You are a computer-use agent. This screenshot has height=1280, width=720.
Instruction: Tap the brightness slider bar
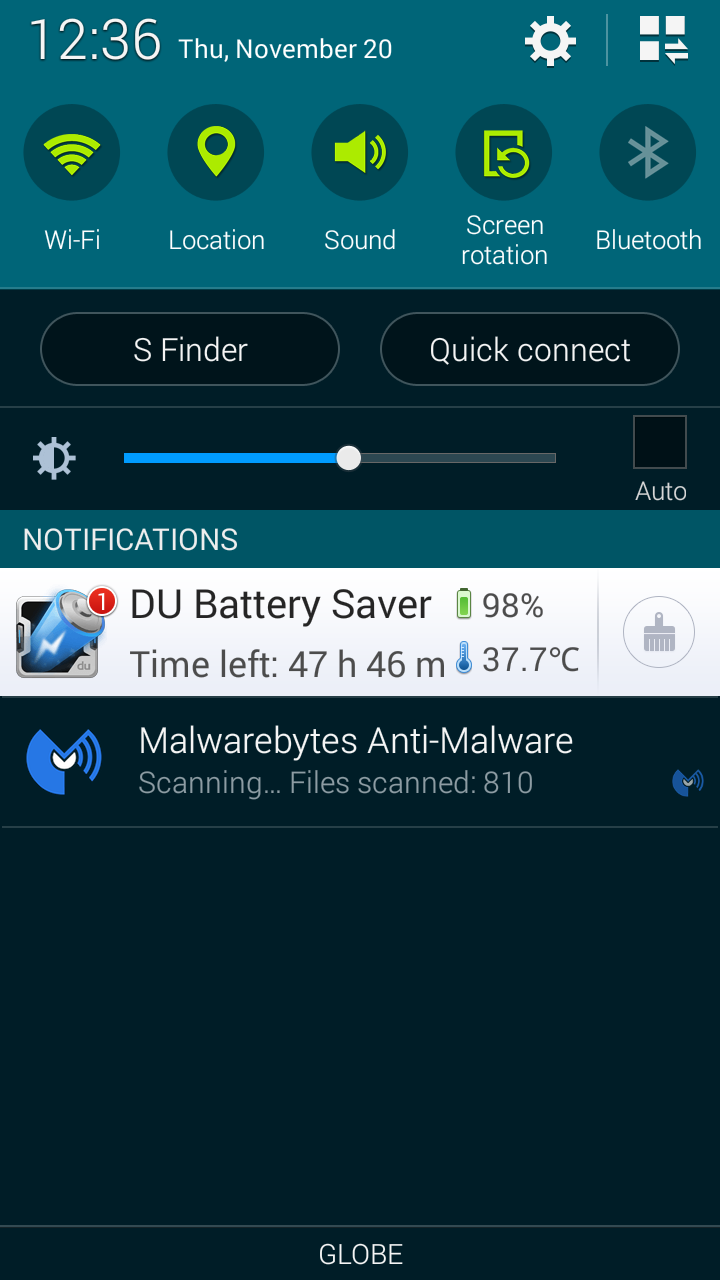click(340, 458)
